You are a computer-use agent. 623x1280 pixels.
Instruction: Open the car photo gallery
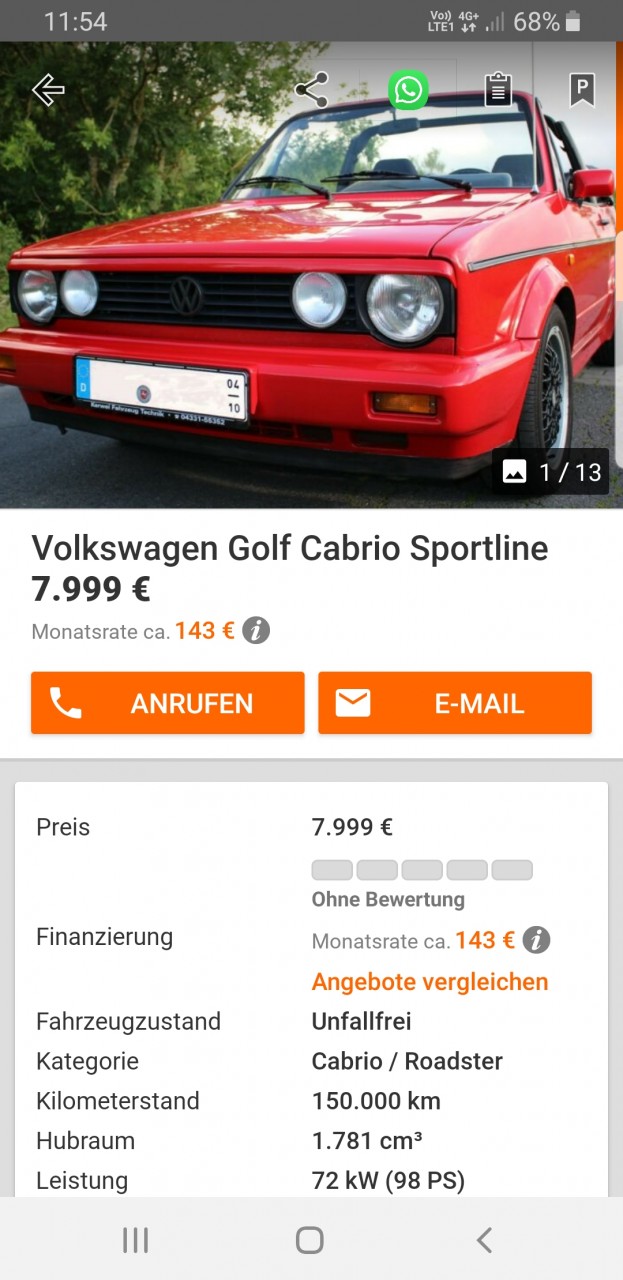(x=310, y=300)
